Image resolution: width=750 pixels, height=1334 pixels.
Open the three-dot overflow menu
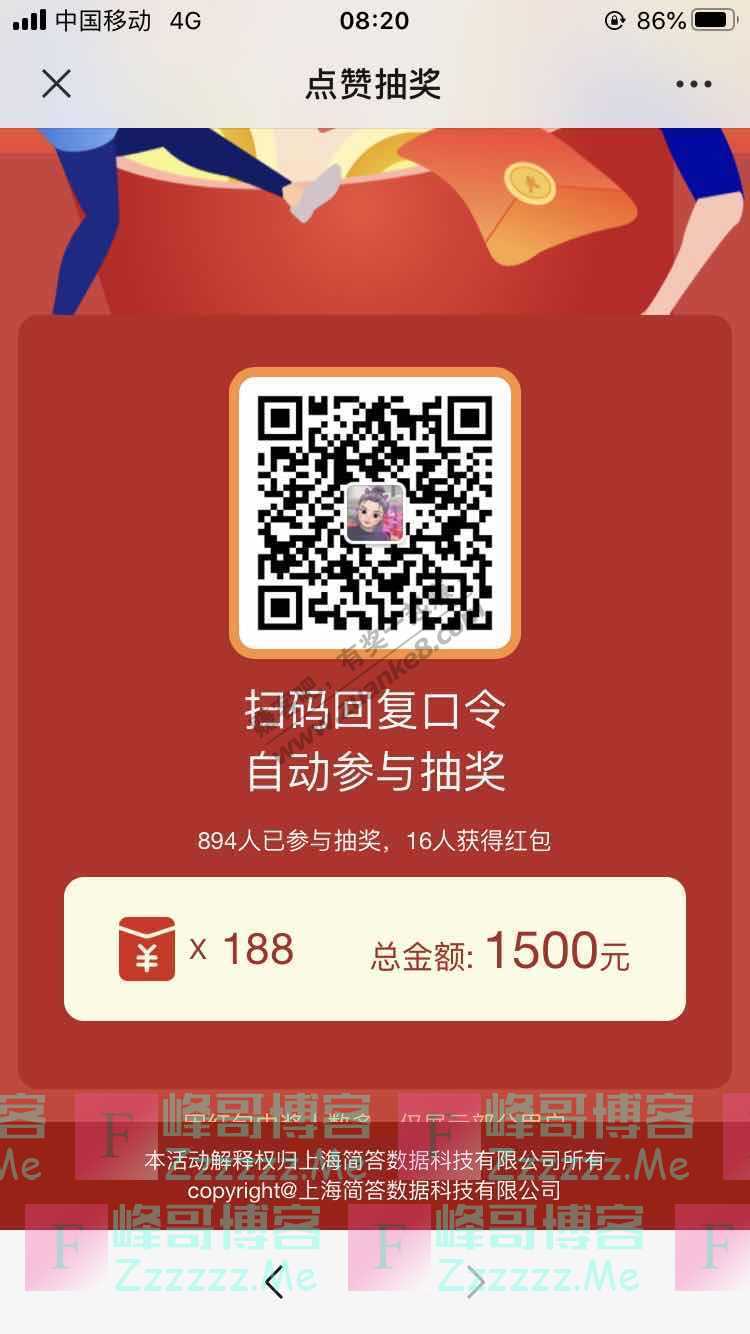click(693, 84)
